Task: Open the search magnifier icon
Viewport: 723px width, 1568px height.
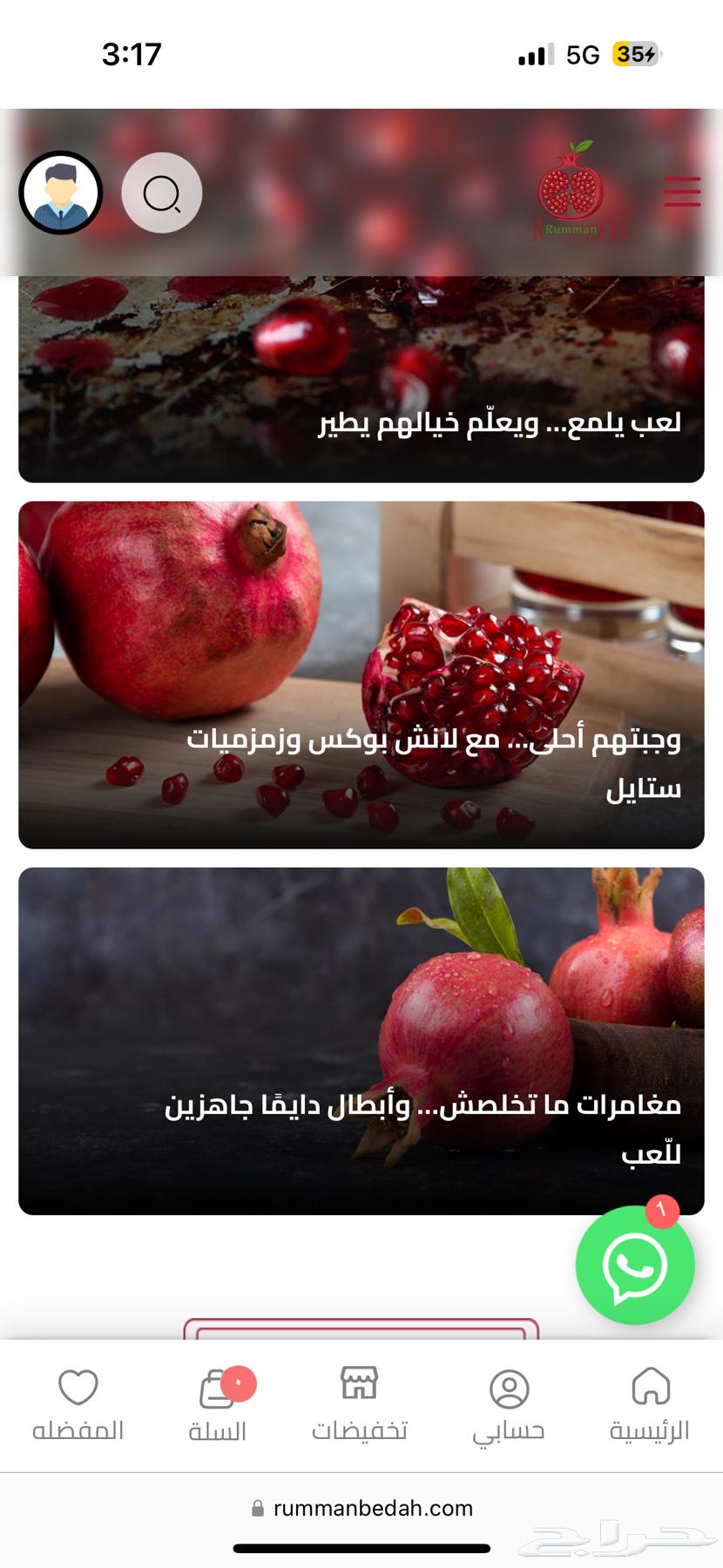Action: coord(161,193)
